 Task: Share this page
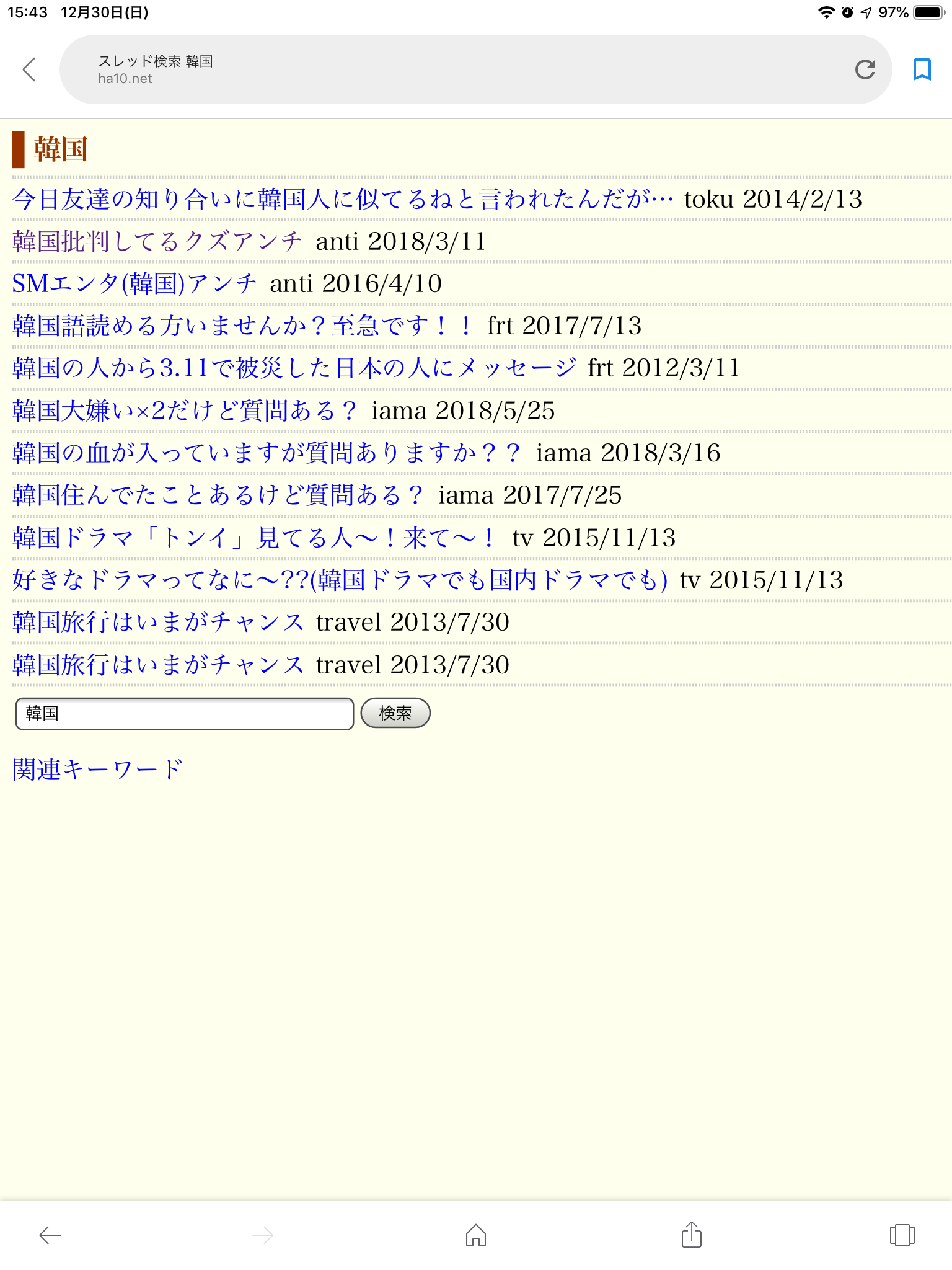[691, 1235]
